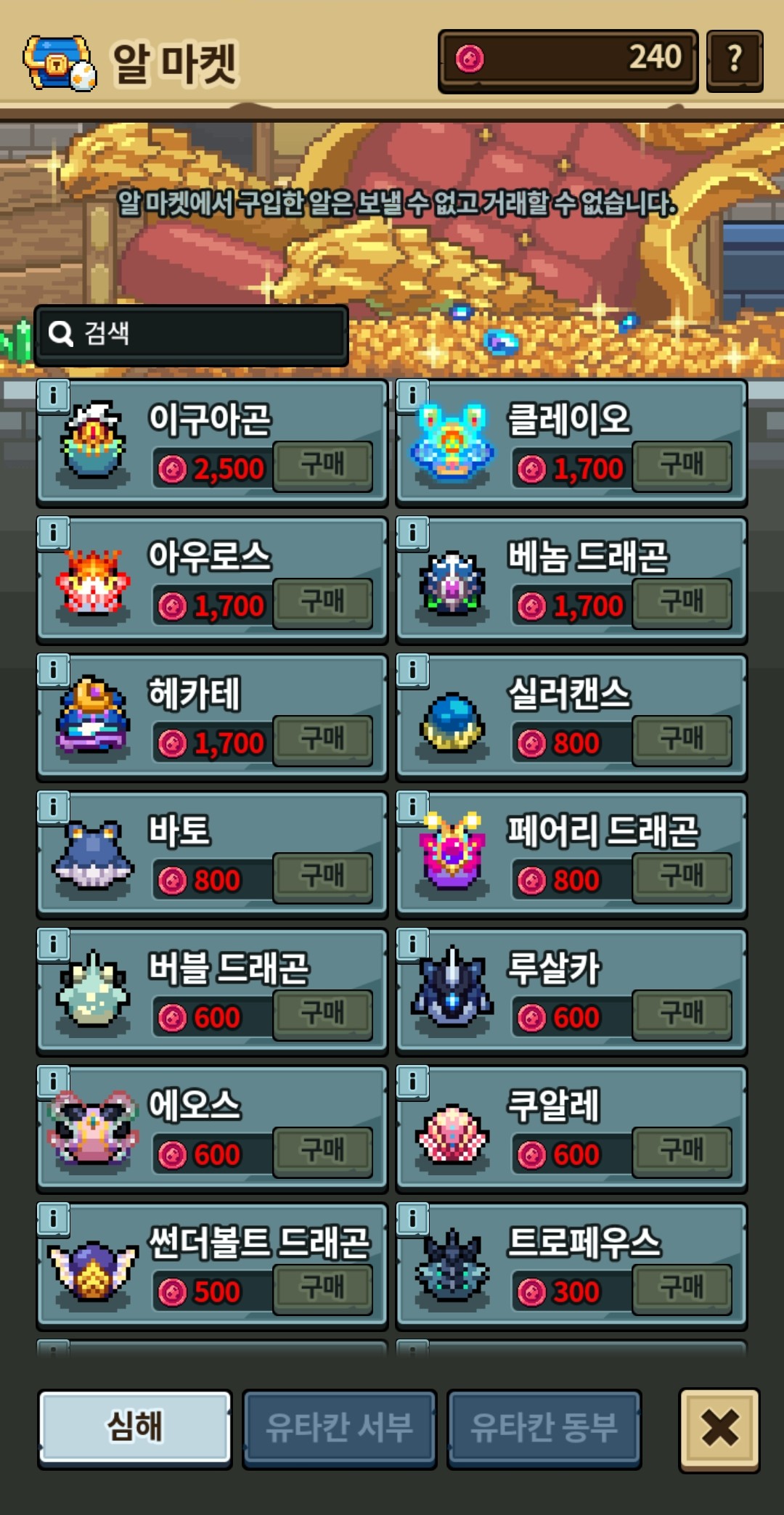Switch to the 유타칸 서부 tab
Screen dimensions: 784x1515
point(339,1428)
